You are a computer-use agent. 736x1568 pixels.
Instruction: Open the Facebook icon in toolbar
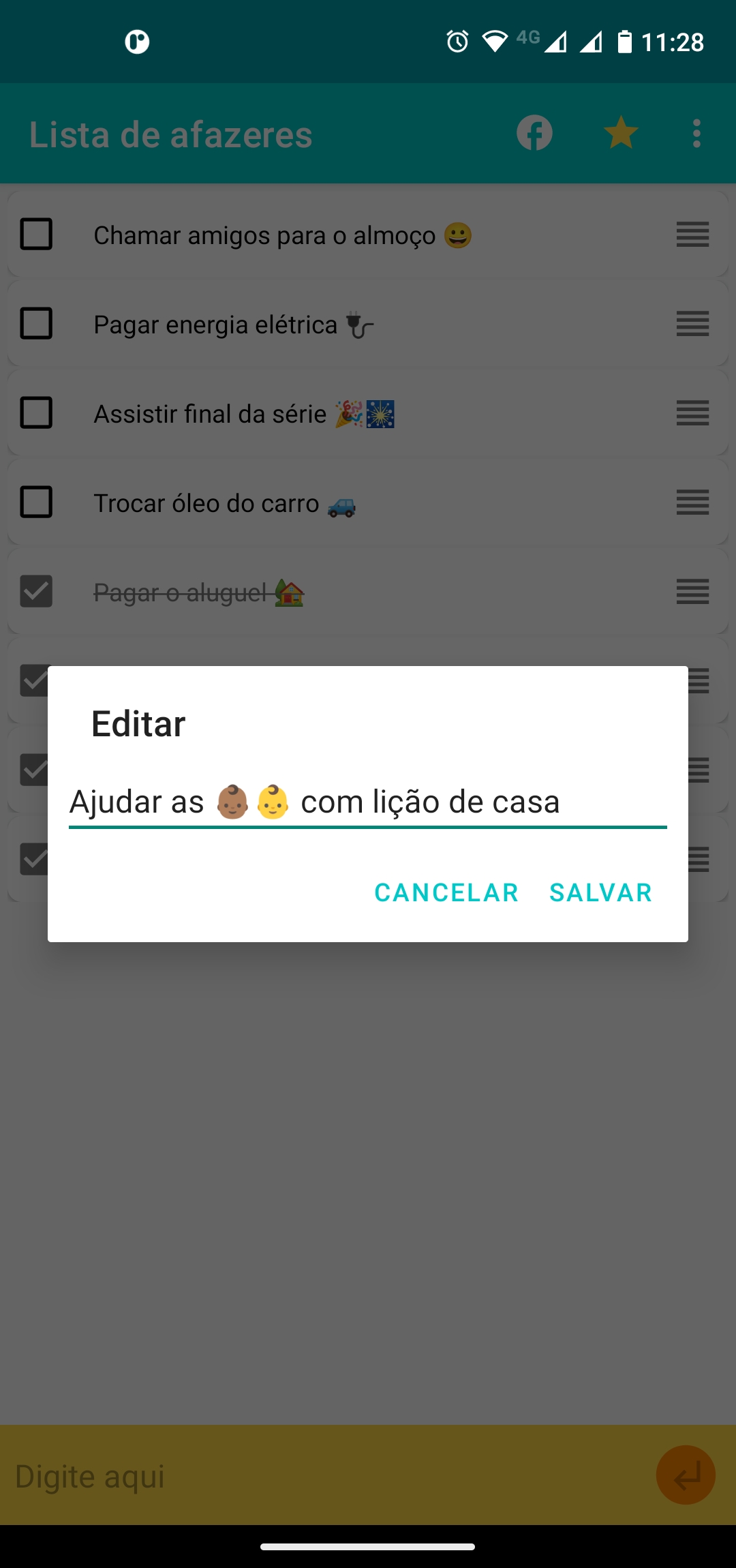coord(534,133)
